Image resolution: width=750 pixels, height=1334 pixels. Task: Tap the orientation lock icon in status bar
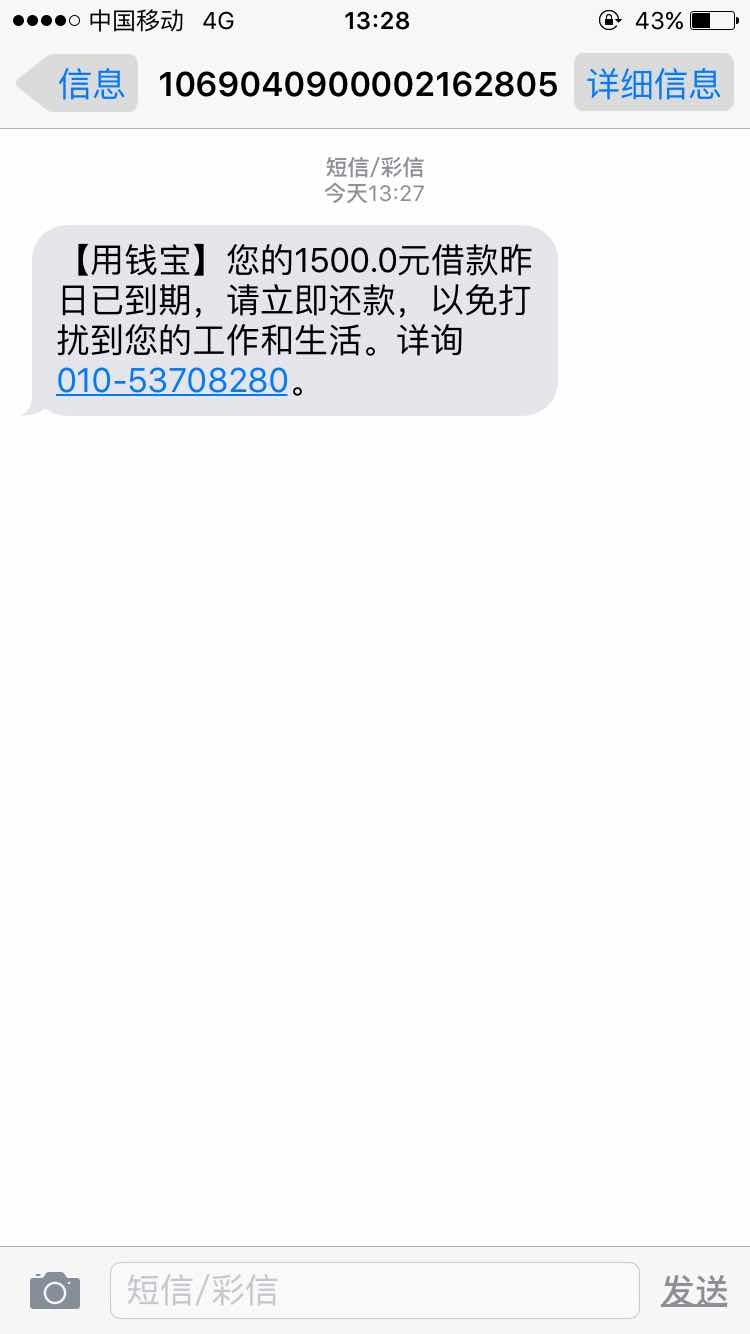tap(609, 20)
